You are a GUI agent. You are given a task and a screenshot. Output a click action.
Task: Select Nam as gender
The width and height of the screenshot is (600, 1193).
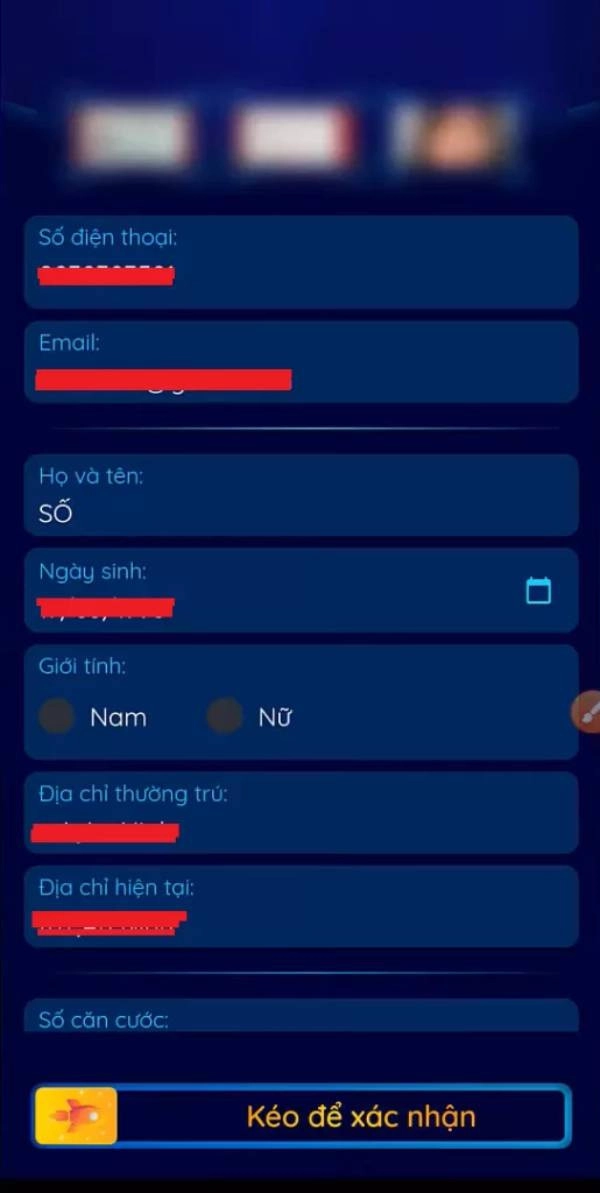56,717
